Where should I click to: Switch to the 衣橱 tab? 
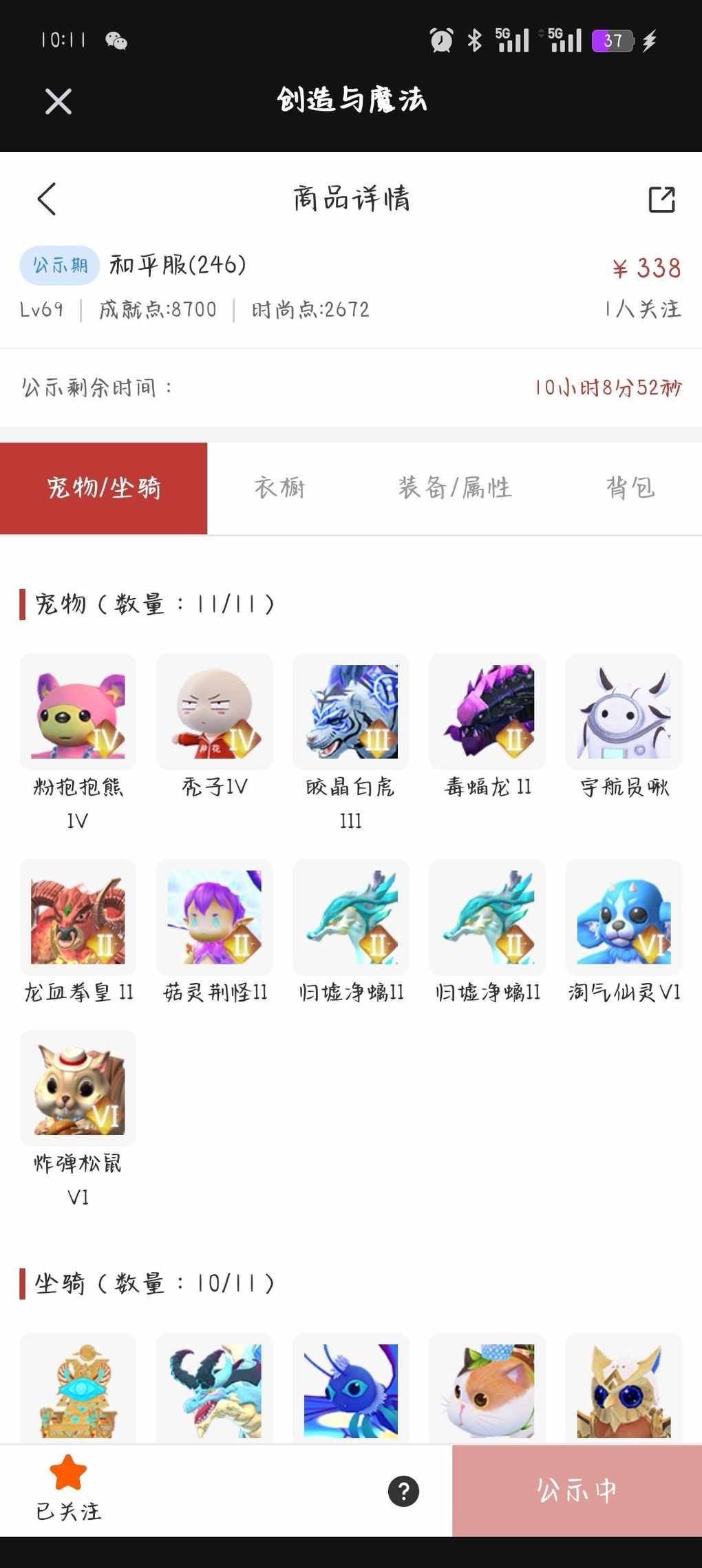[x=279, y=488]
